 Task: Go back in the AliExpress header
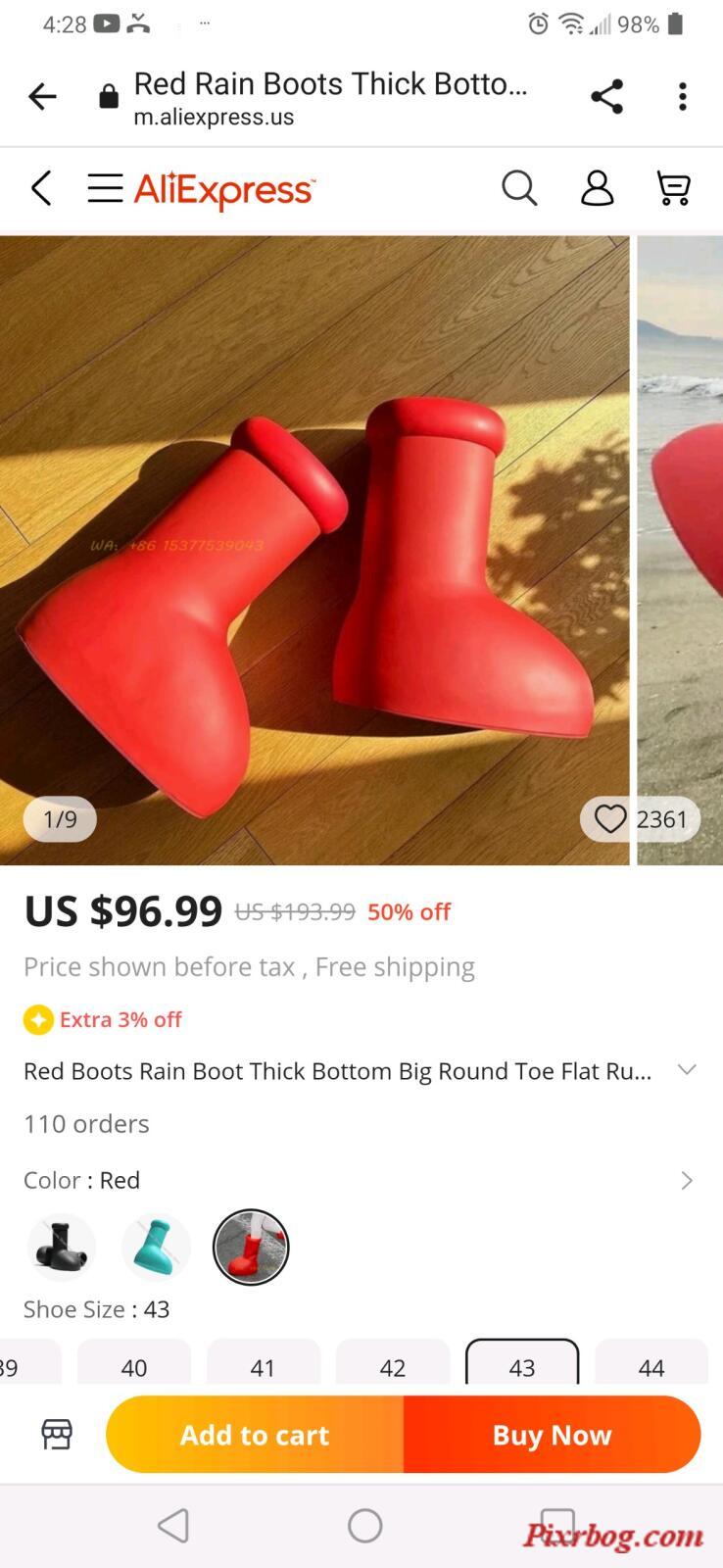tap(41, 188)
